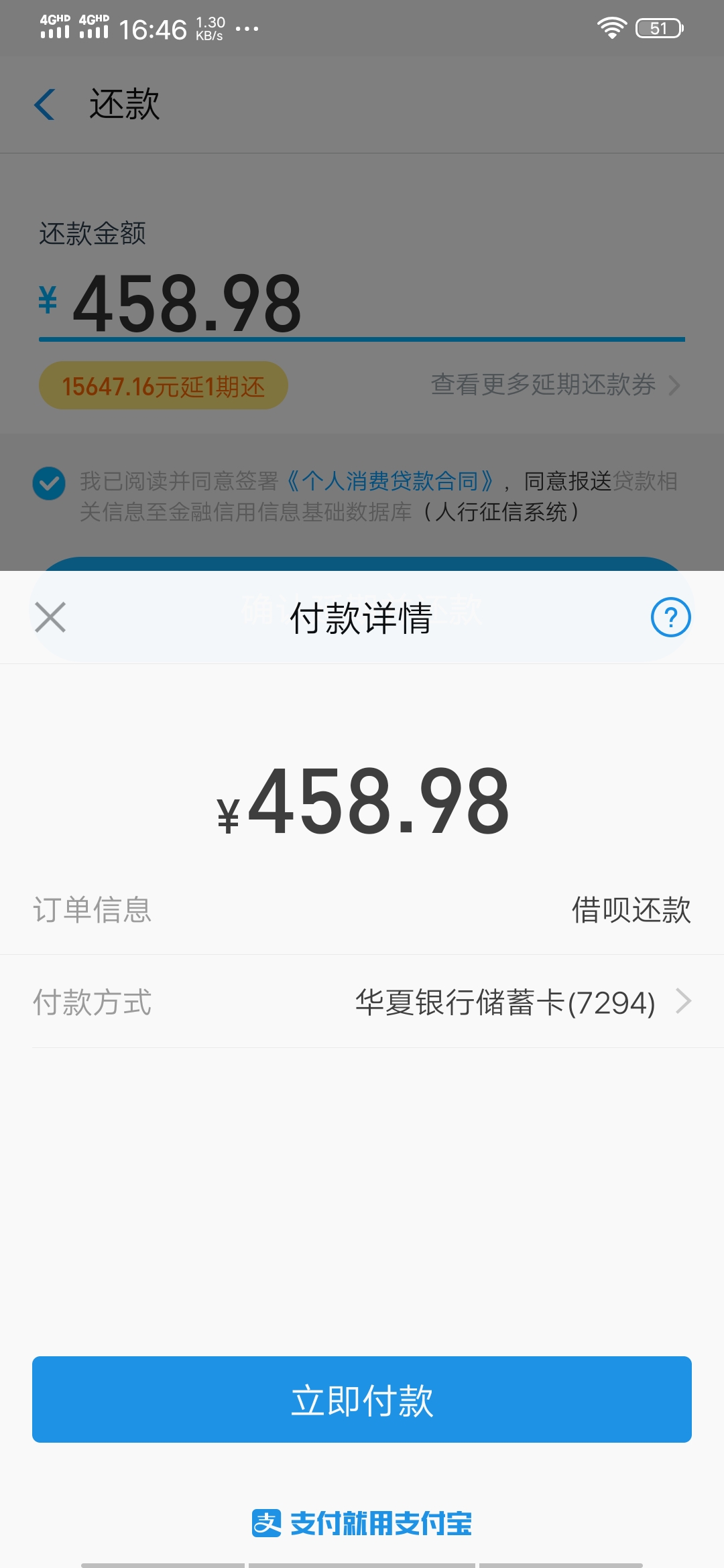
Task: Click the back arrow on 还款 screen
Action: point(44,104)
